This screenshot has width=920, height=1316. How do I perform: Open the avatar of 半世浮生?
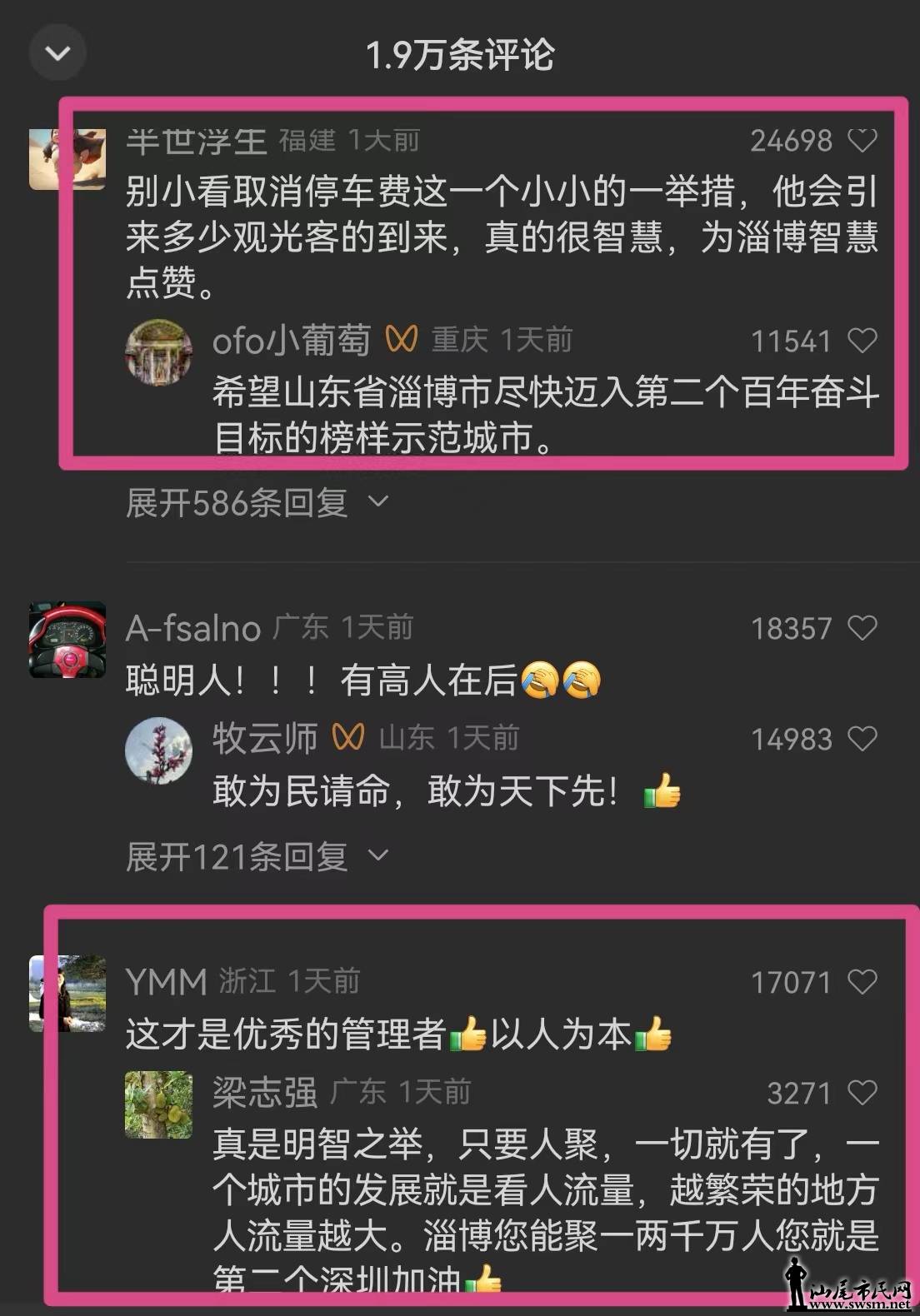[67, 159]
